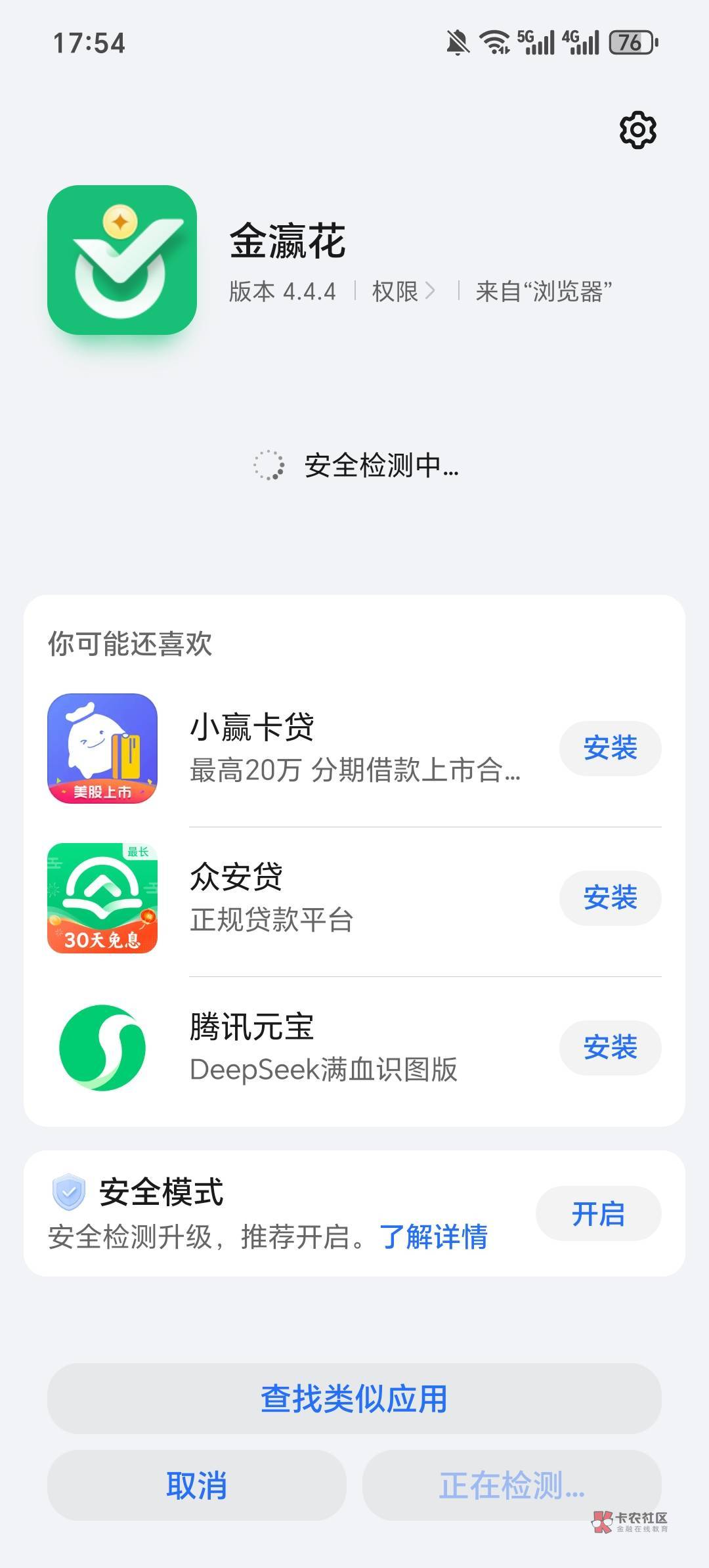This screenshot has width=709, height=1568.
Task: Open the 腾讯元宝 app row
Action: click(x=354, y=1048)
